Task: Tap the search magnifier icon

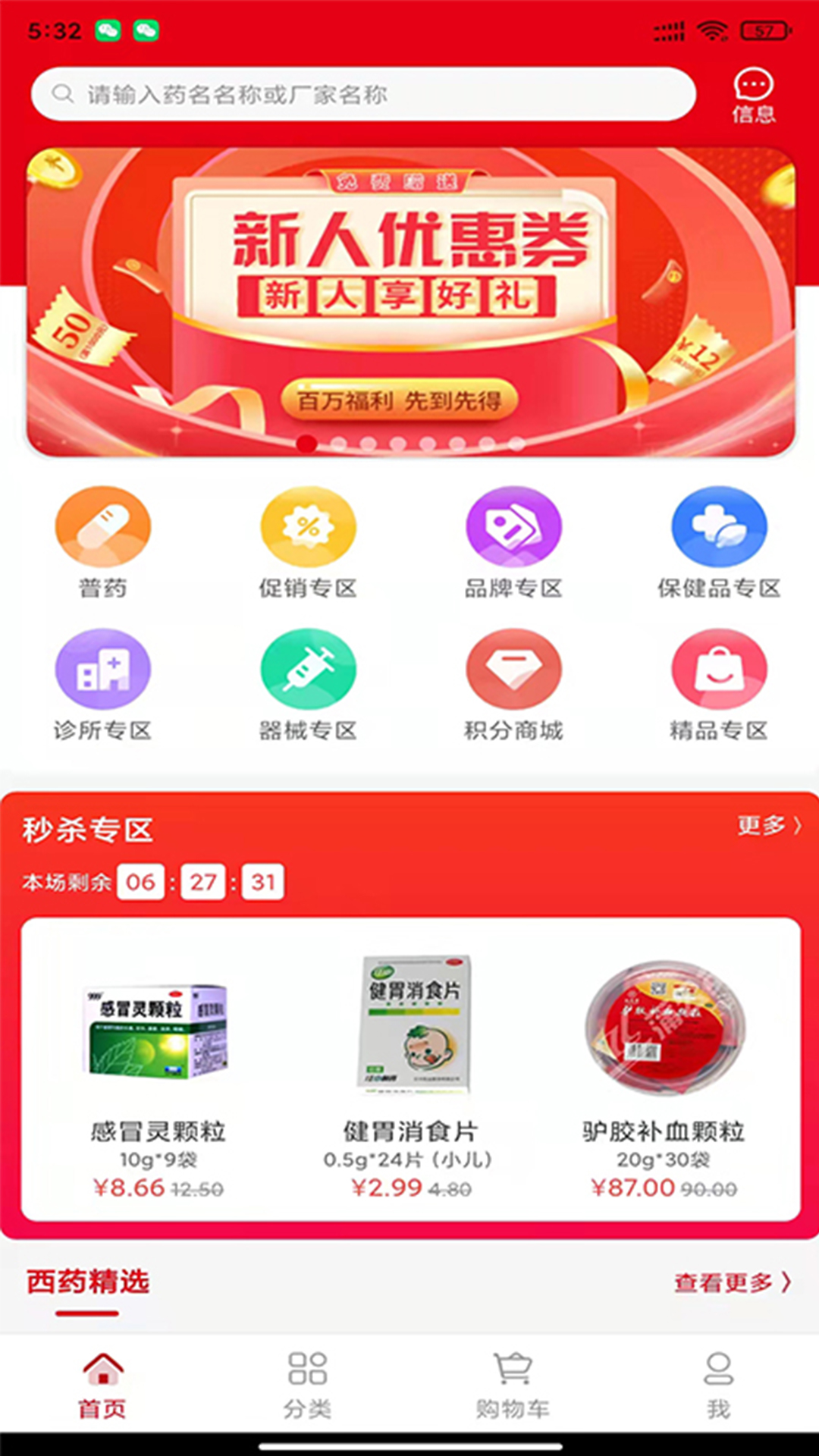Action: pos(61,93)
